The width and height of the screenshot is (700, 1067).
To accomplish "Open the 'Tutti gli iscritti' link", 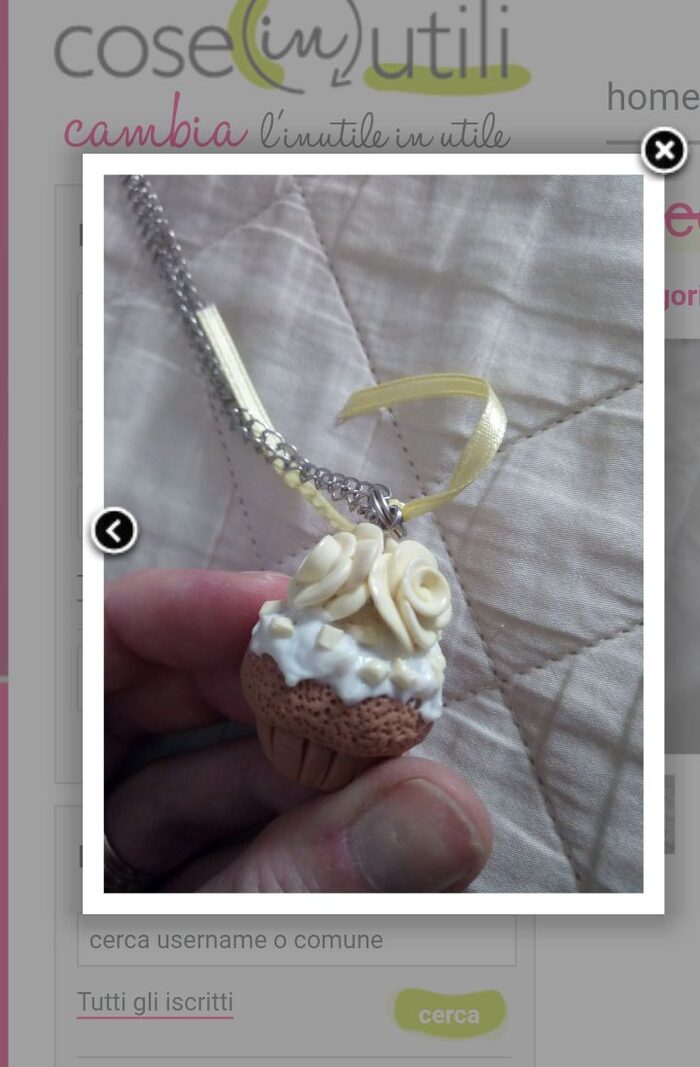I will click(x=155, y=1002).
